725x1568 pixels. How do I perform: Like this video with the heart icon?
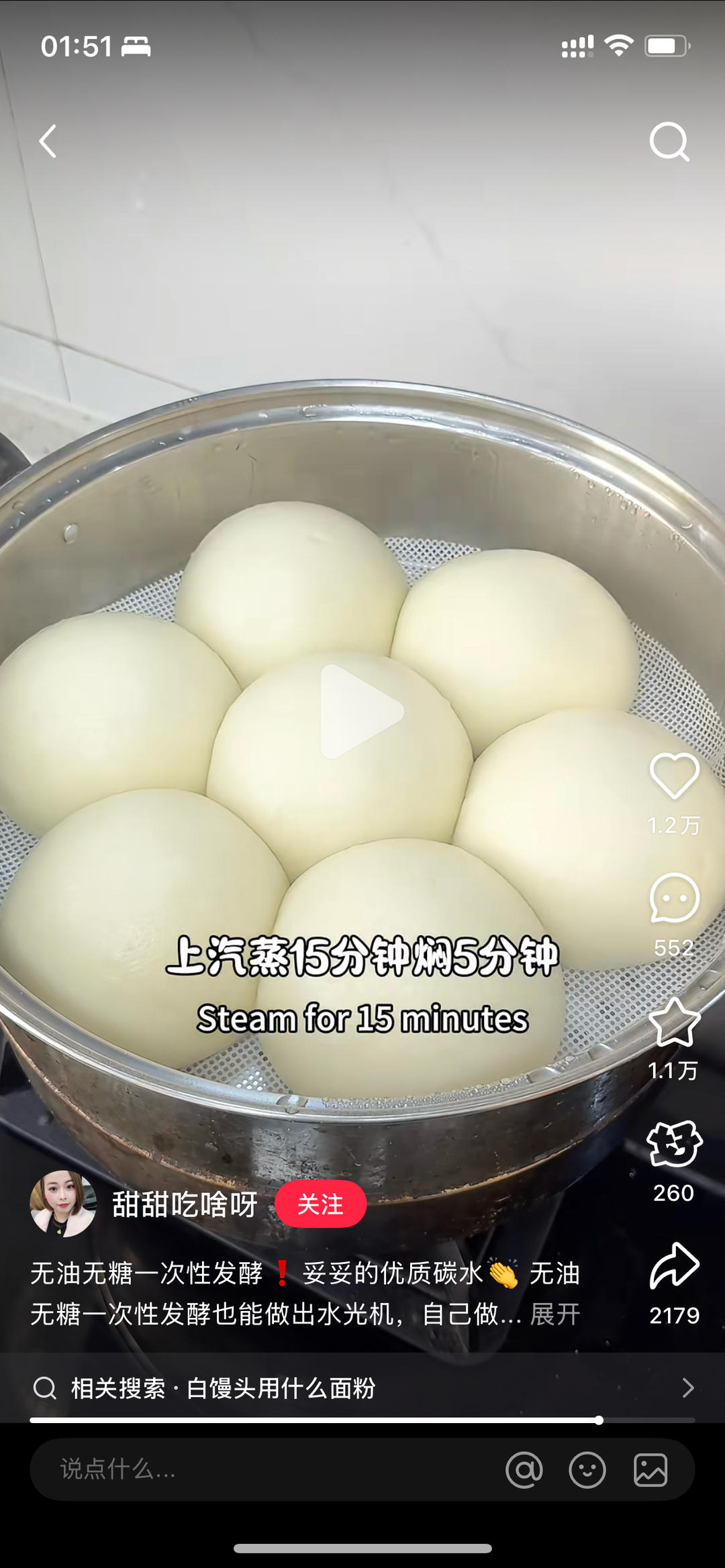point(674,776)
